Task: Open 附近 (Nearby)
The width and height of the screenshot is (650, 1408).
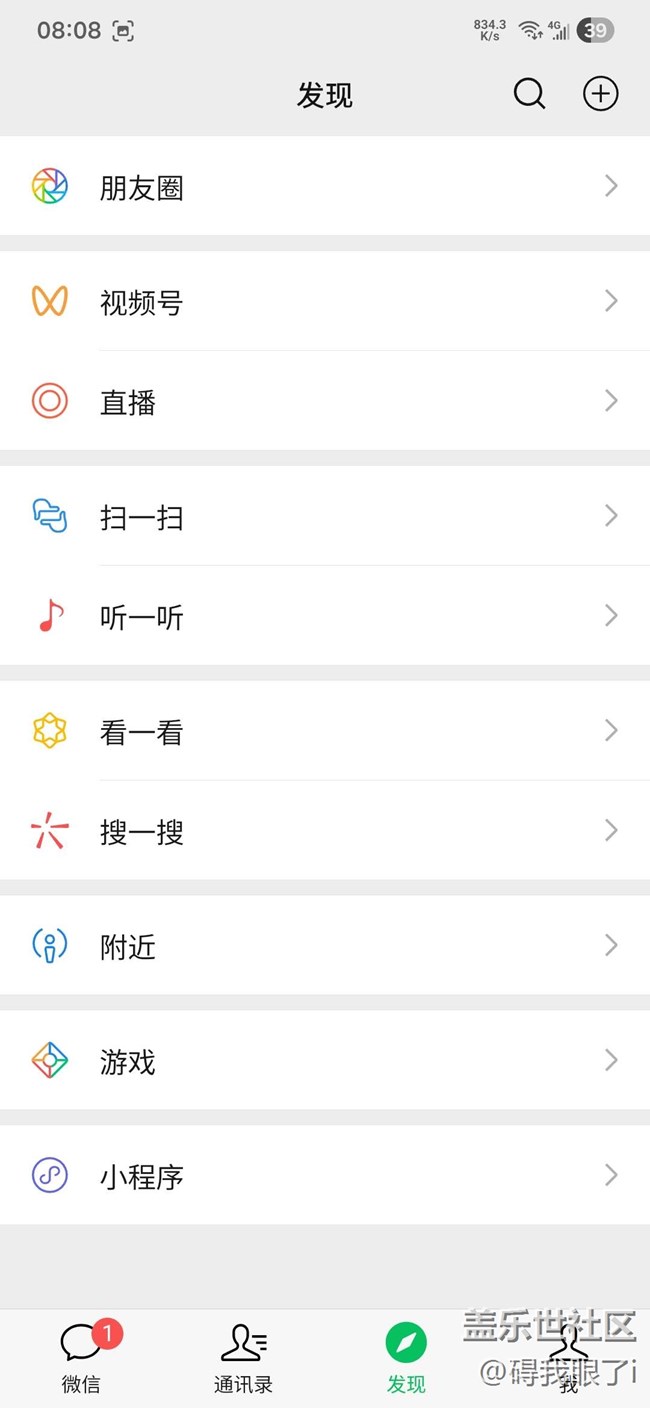Action: click(x=325, y=947)
